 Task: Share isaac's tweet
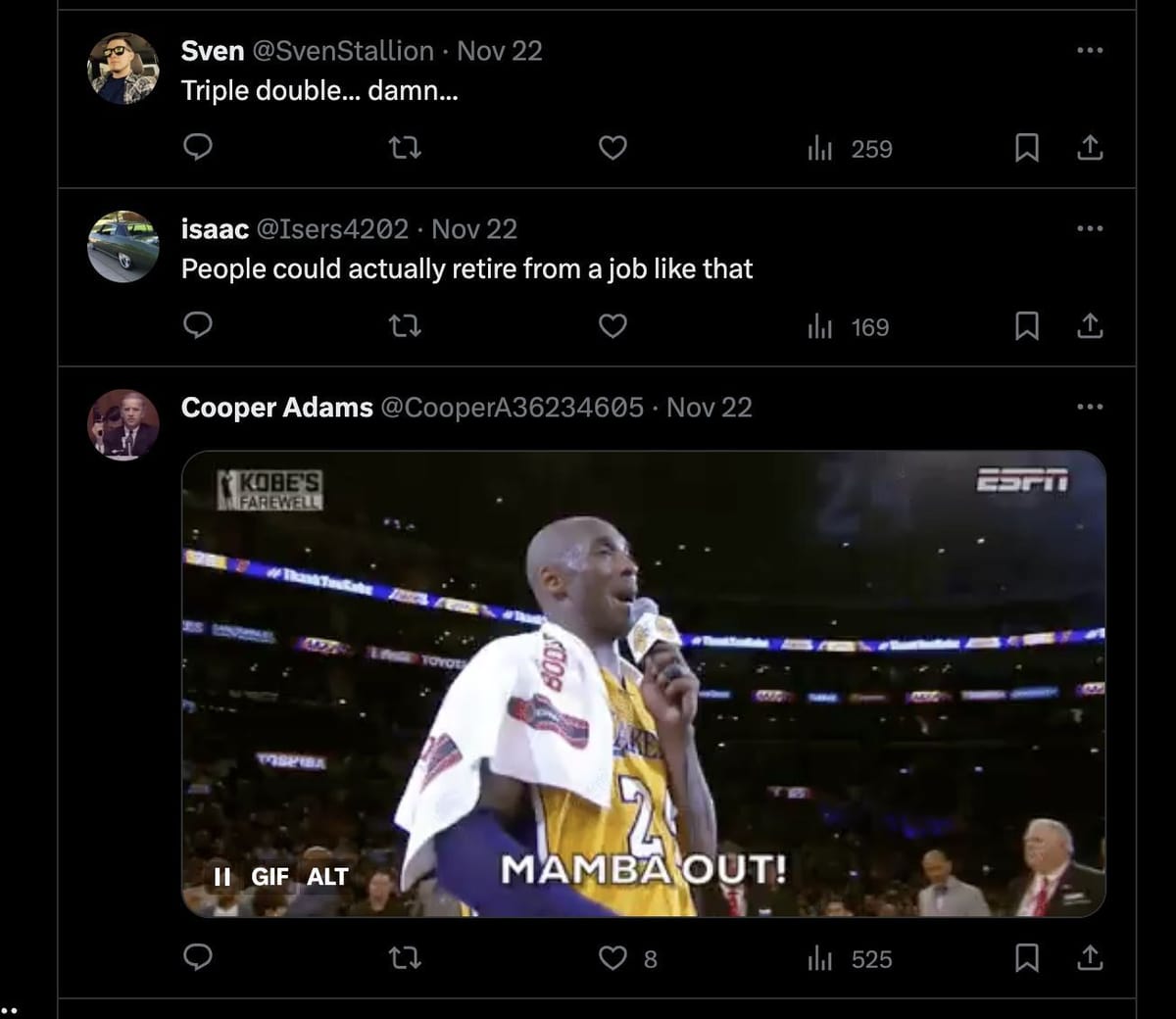(x=1090, y=326)
